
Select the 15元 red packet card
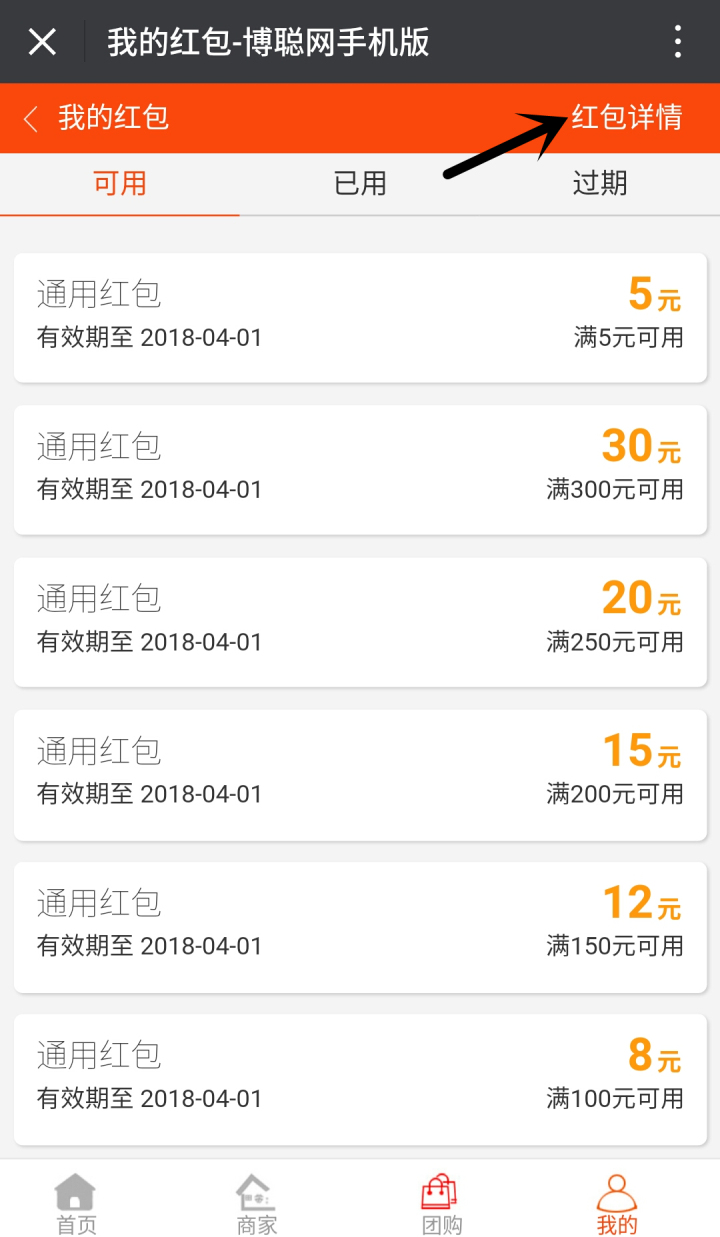(x=360, y=774)
